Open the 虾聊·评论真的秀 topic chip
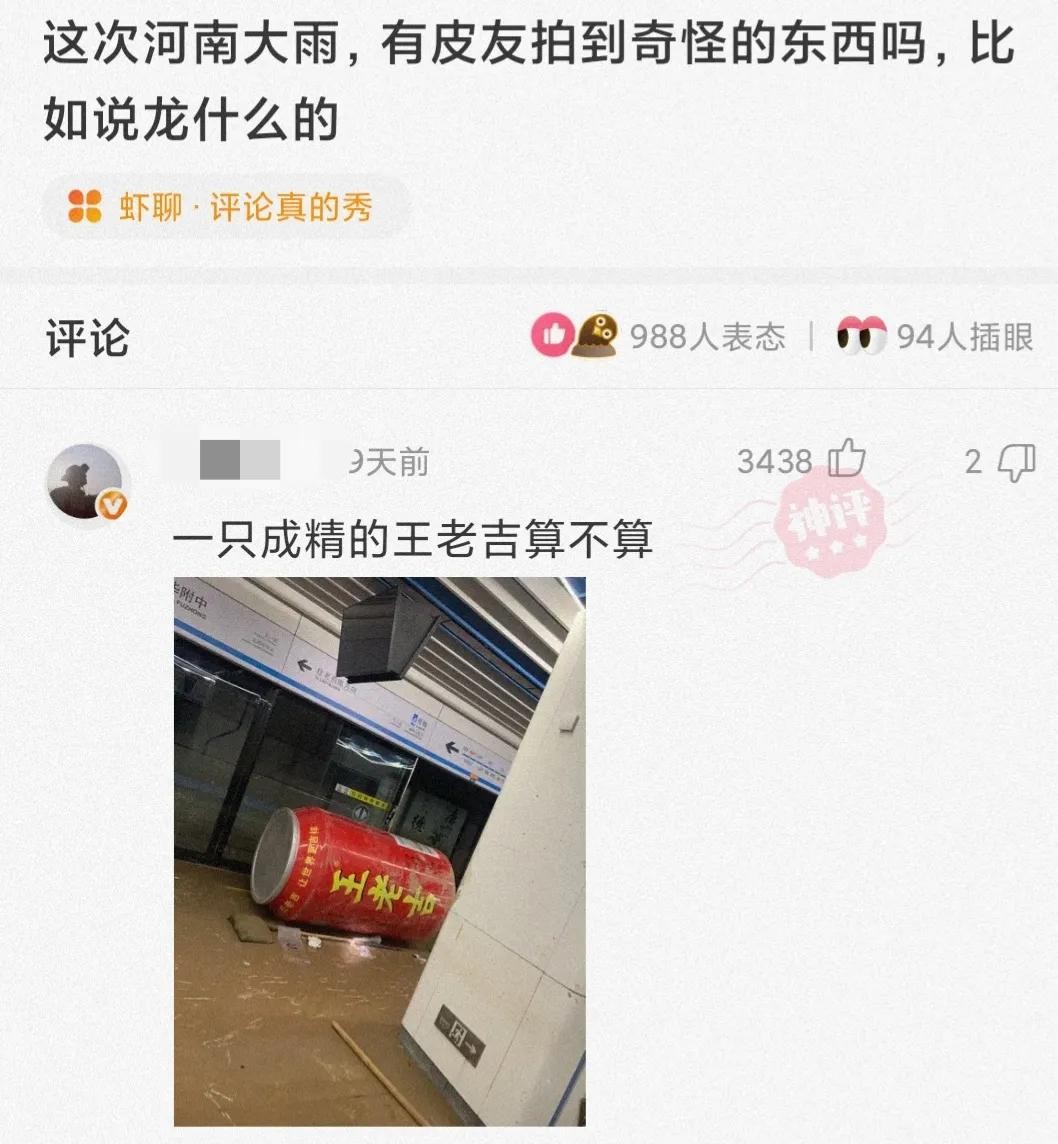Viewport: 1058px width, 1144px height. point(222,207)
